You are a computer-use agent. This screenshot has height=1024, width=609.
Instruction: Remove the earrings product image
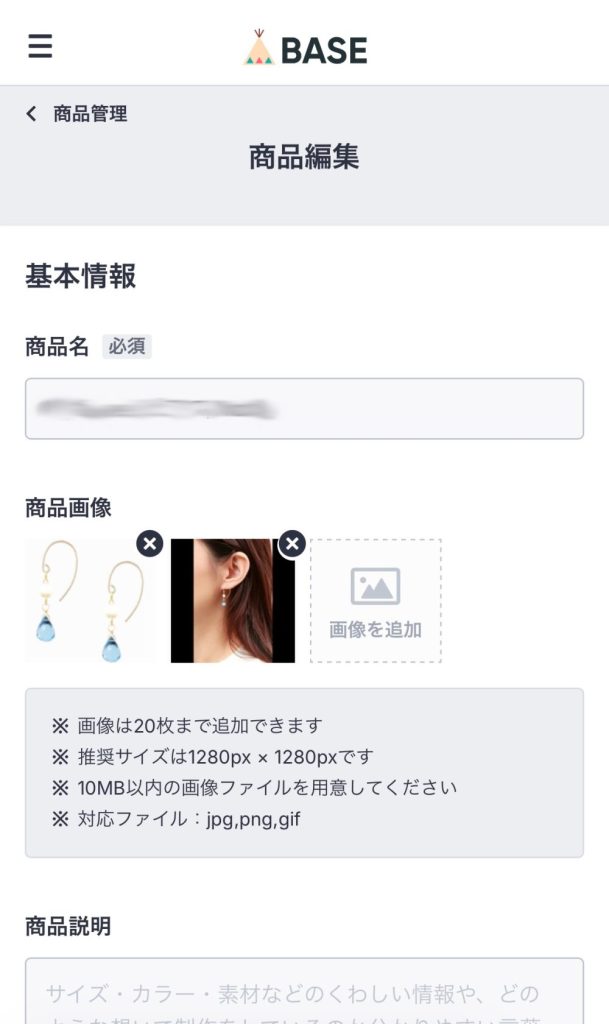click(149, 543)
